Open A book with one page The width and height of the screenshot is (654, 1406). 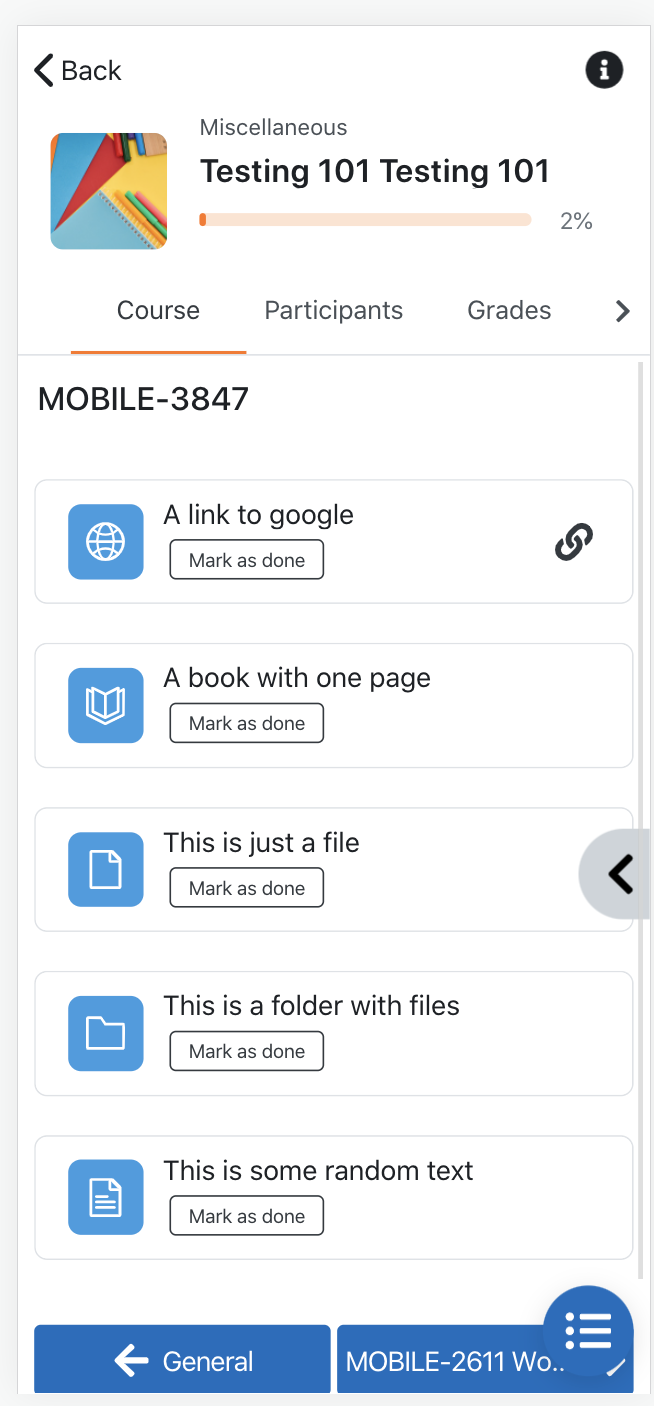(x=297, y=678)
